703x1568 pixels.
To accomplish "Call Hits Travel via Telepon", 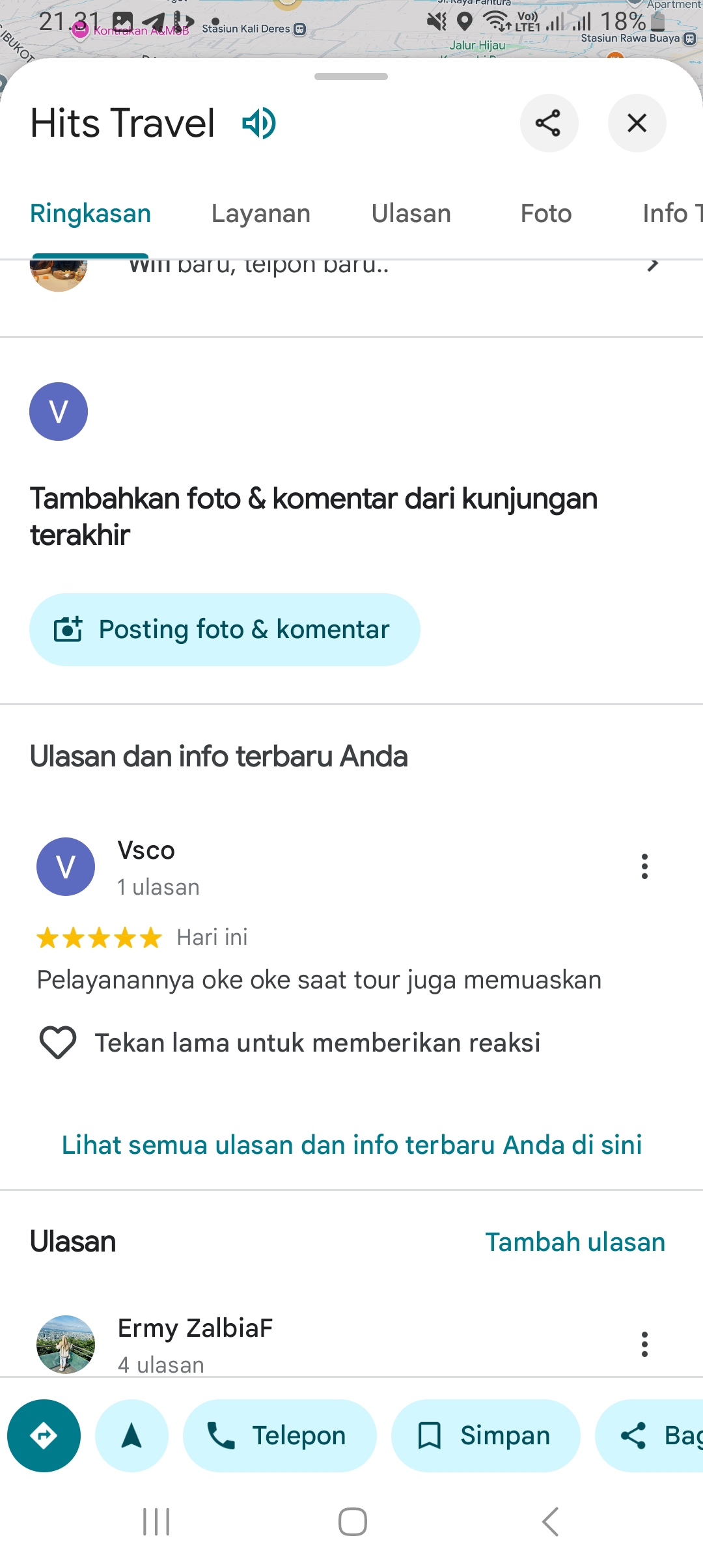I will 280,1436.
